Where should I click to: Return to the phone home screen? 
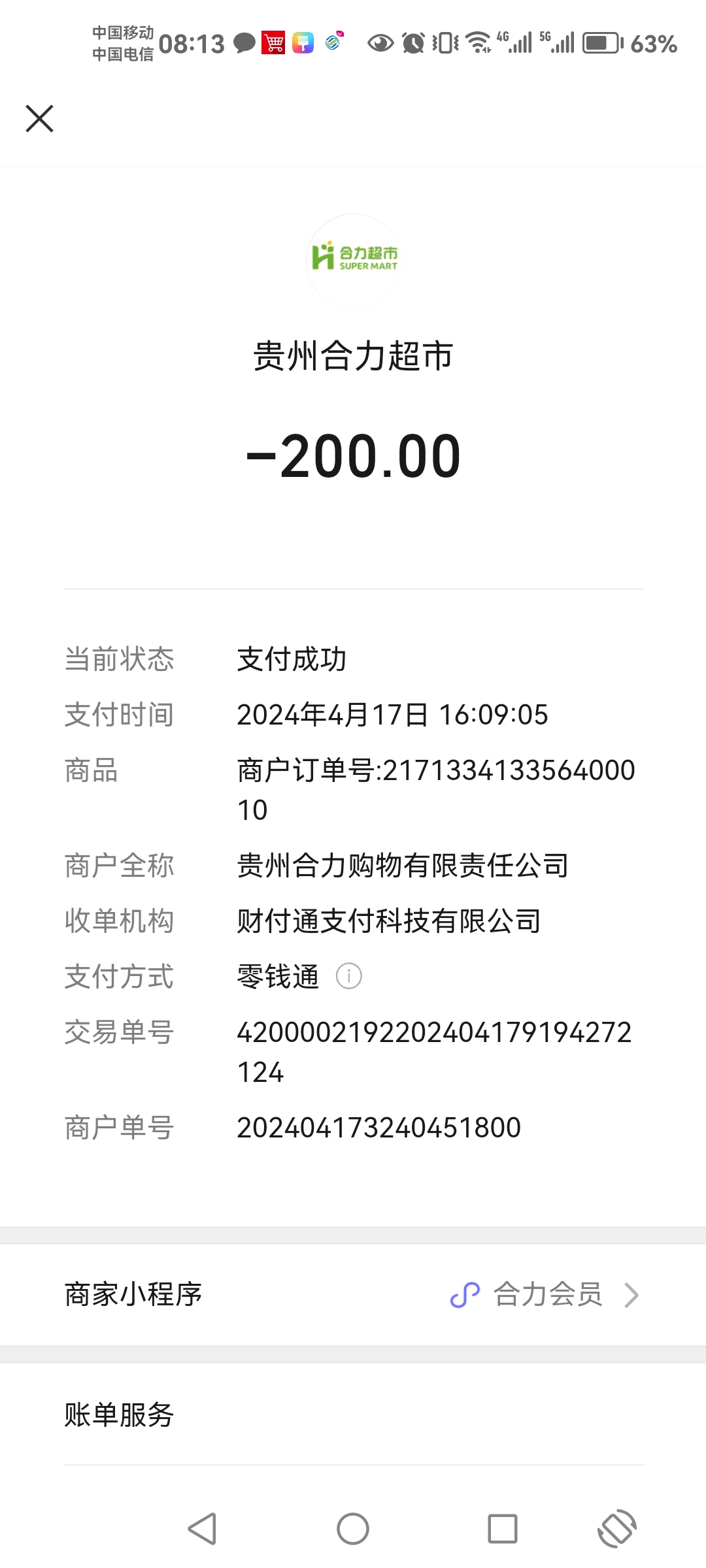[x=353, y=1529]
